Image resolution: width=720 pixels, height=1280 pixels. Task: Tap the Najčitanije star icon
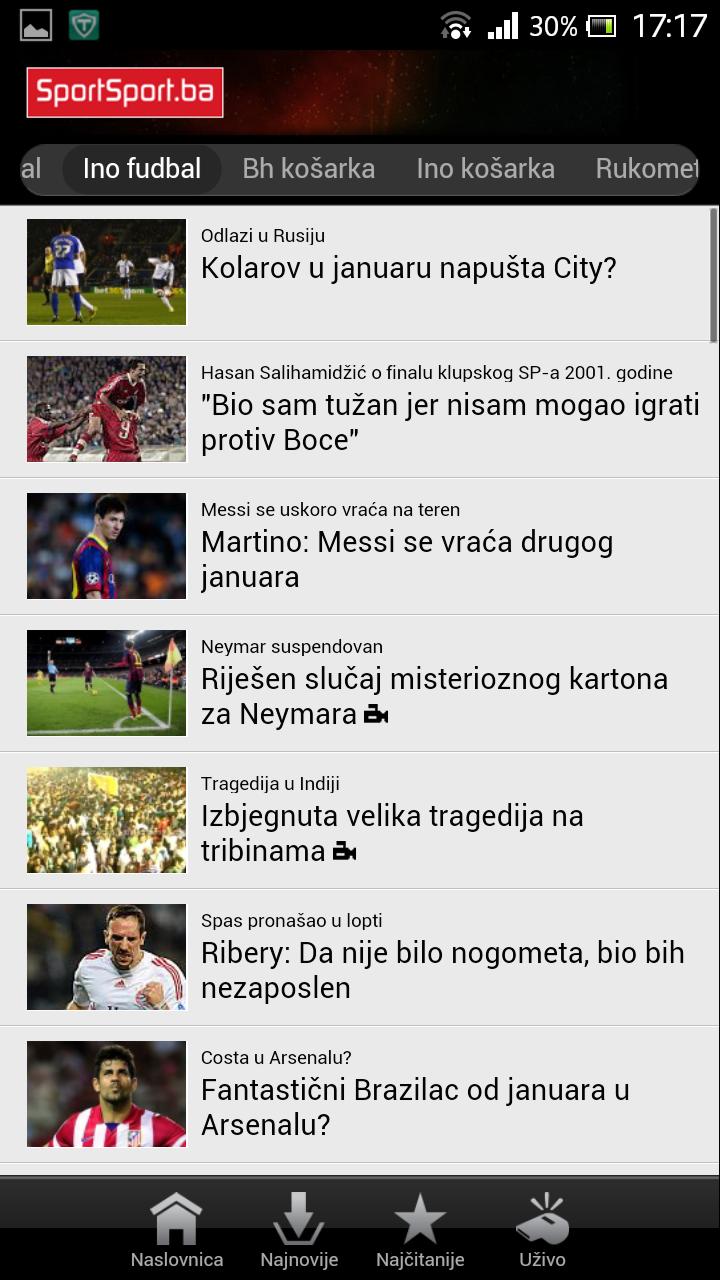coord(420,1220)
